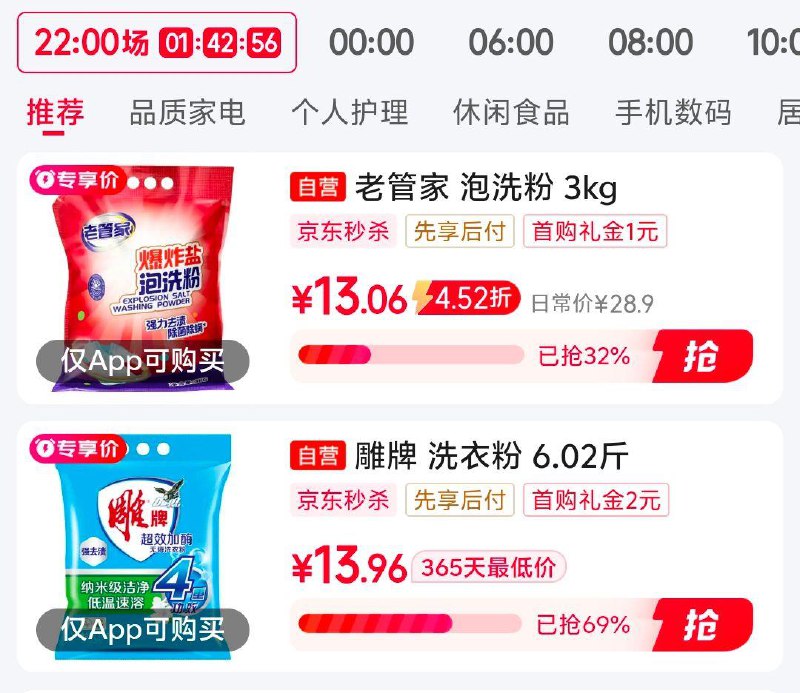Image resolution: width=800 pixels, height=693 pixels.
Task: Open the 雕牌 洗衣粉 6.02斤 product
Action: point(492,455)
